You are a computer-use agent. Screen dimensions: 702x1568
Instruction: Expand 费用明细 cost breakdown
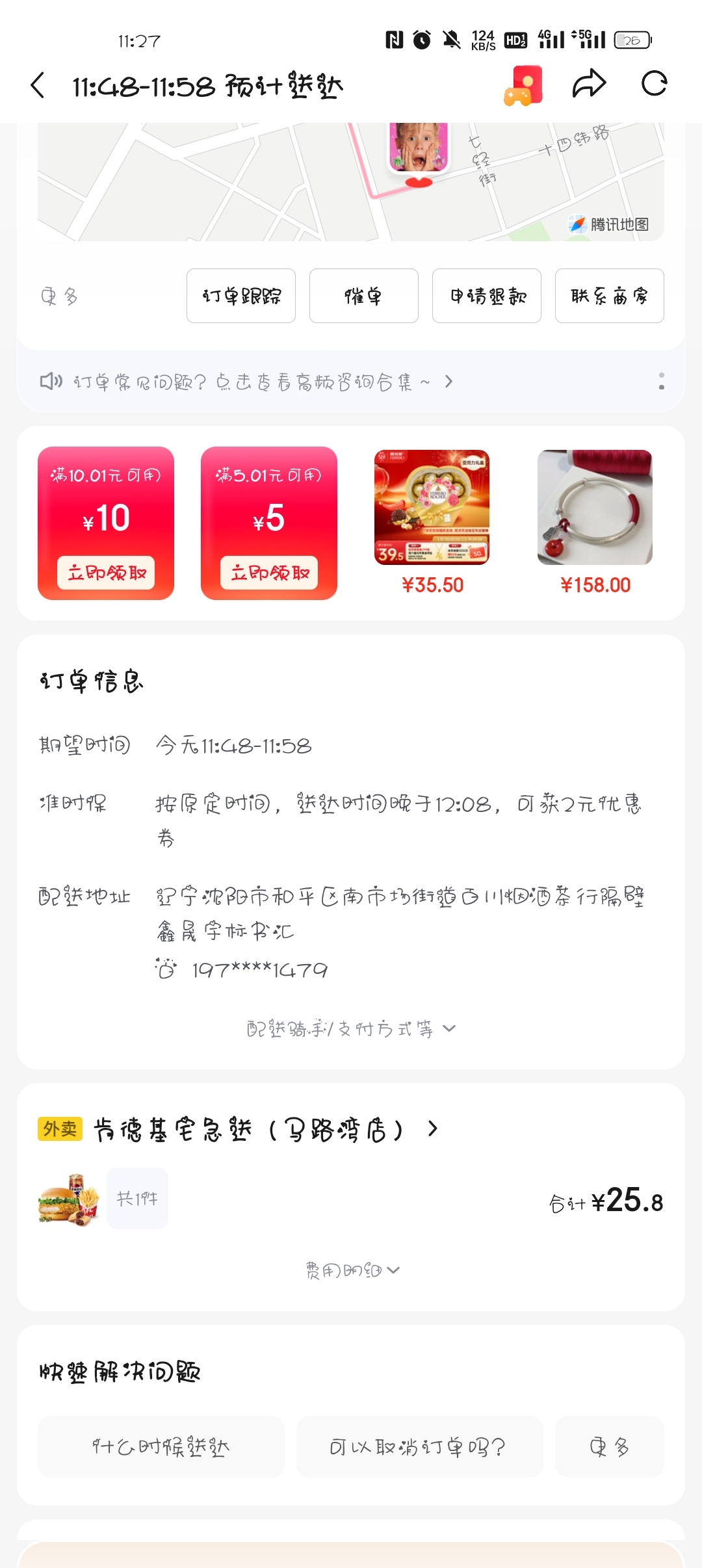click(352, 1270)
